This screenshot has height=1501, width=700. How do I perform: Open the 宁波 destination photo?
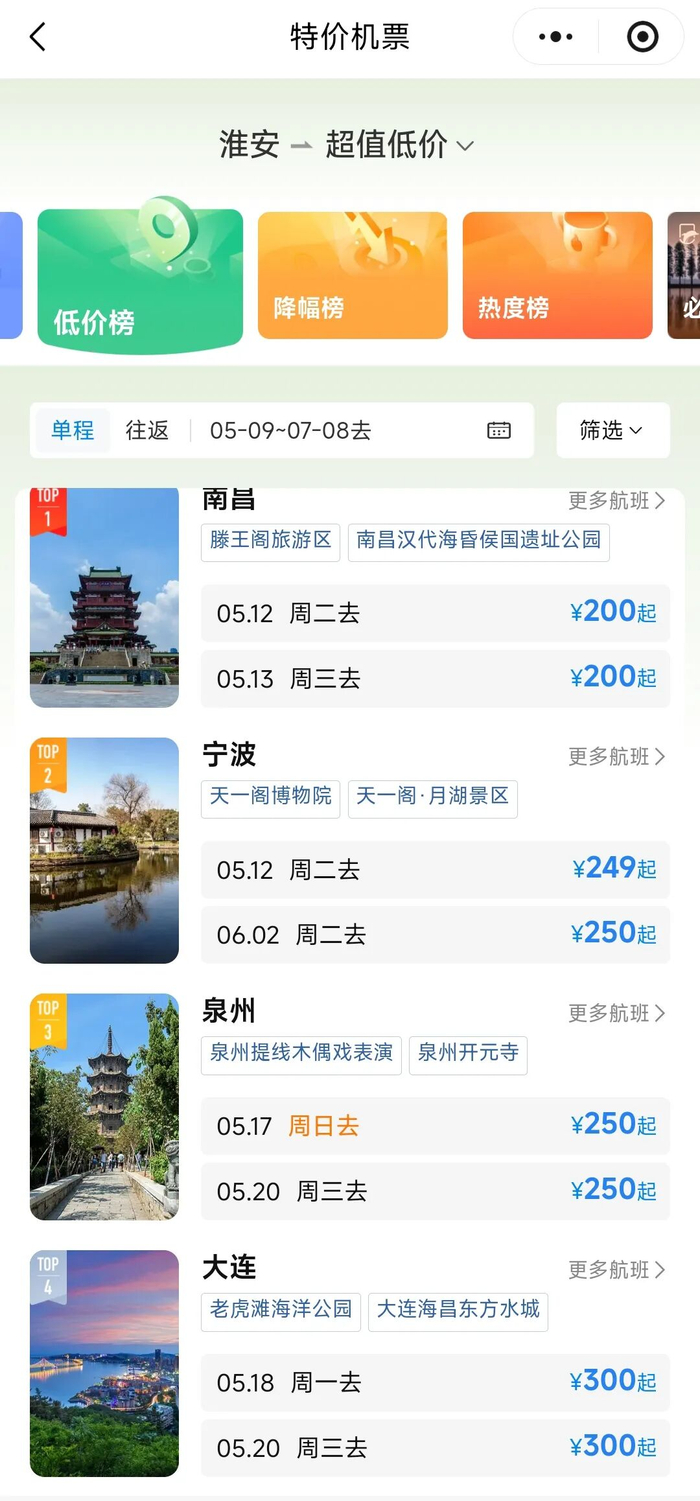point(104,851)
